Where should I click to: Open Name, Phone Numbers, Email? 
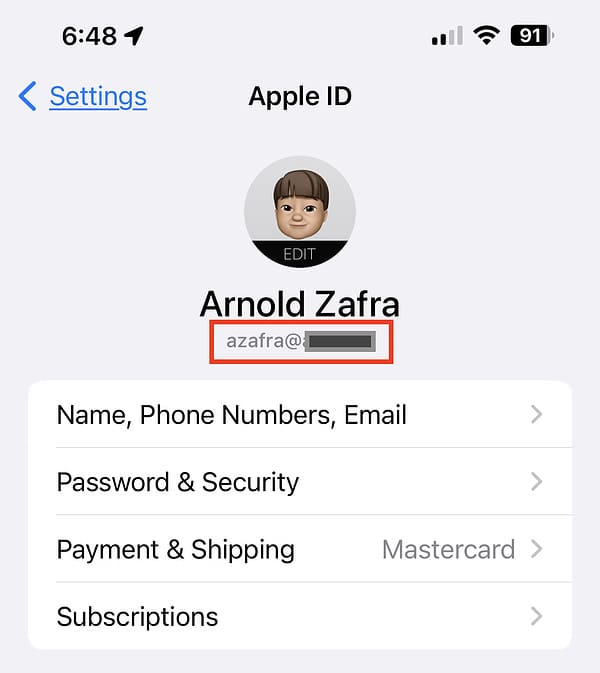tap(299, 414)
